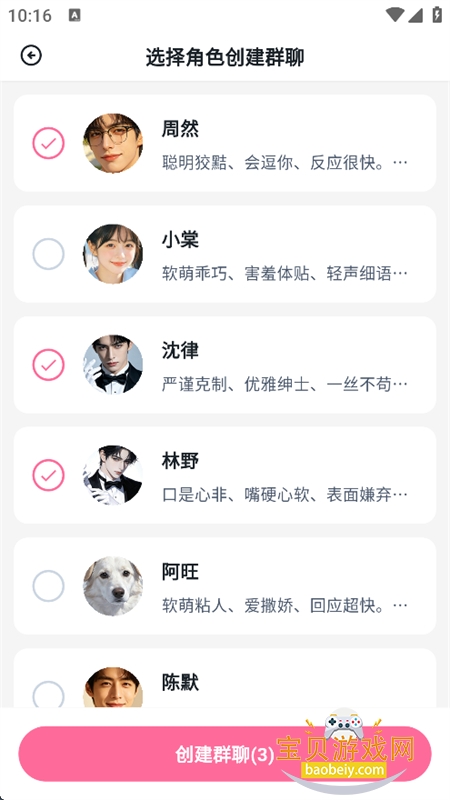Image resolution: width=450 pixels, height=800 pixels.
Task: Select 小棠 for the group chat
Action: tap(48, 254)
